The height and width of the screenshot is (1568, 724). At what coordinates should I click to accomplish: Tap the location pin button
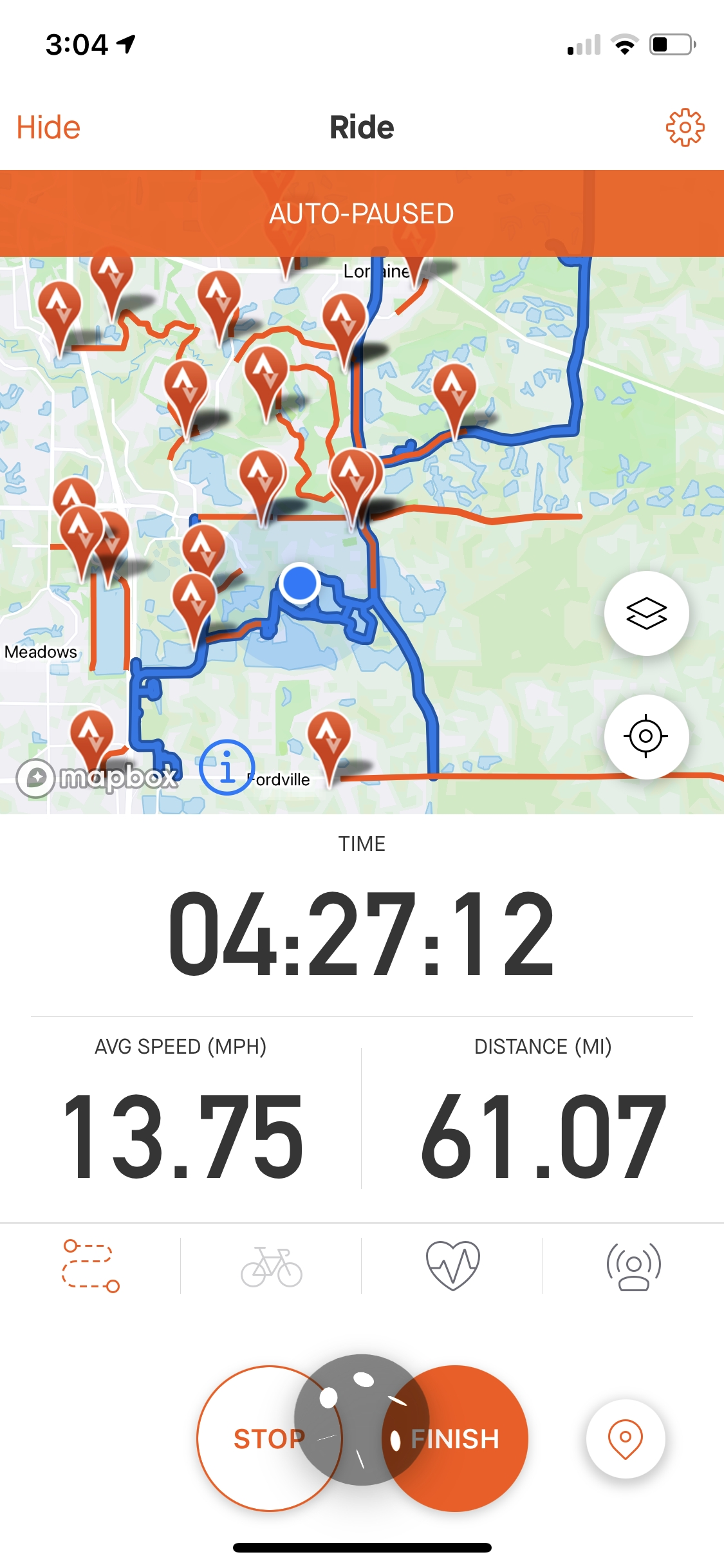tap(625, 1438)
